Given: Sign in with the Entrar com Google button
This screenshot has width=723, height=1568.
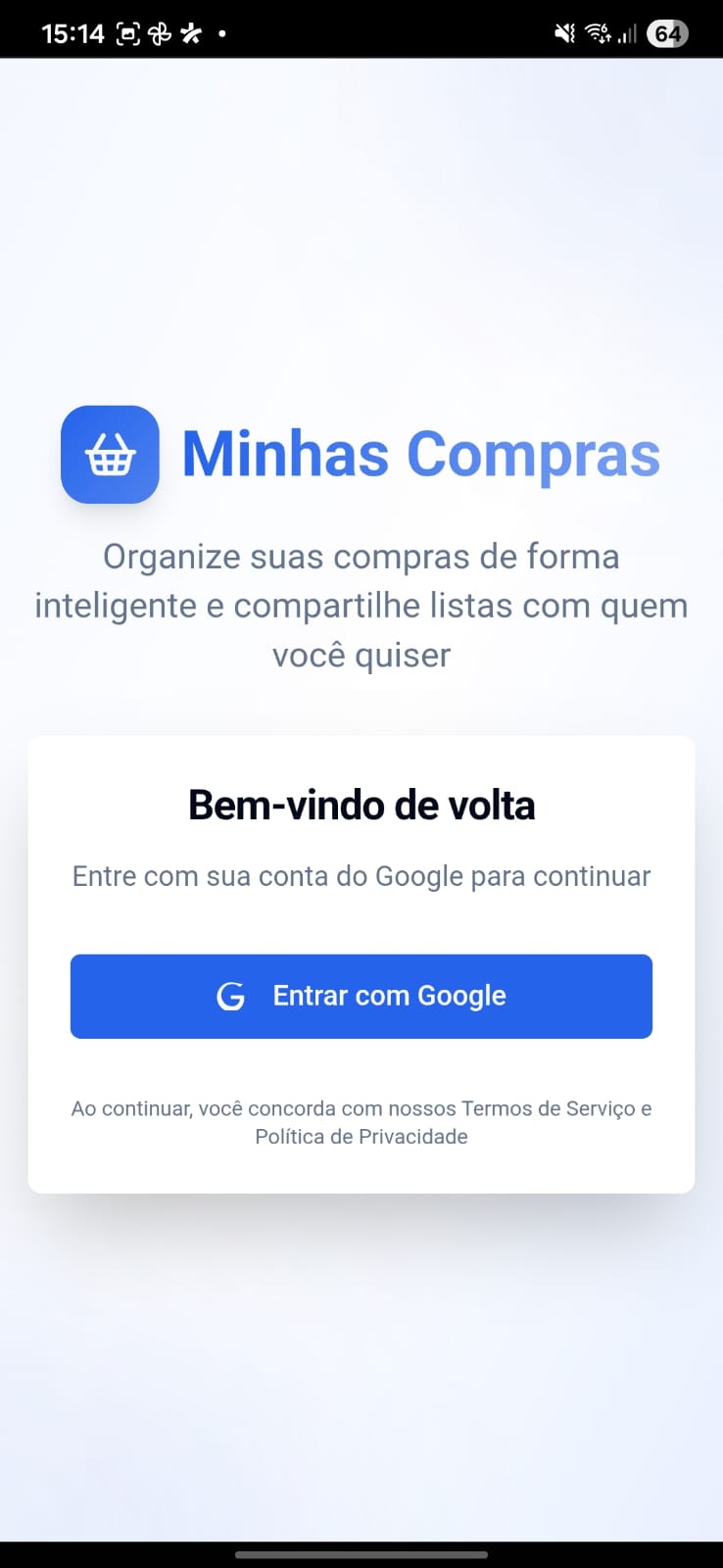Looking at the screenshot, I should [x=361, y=996].
